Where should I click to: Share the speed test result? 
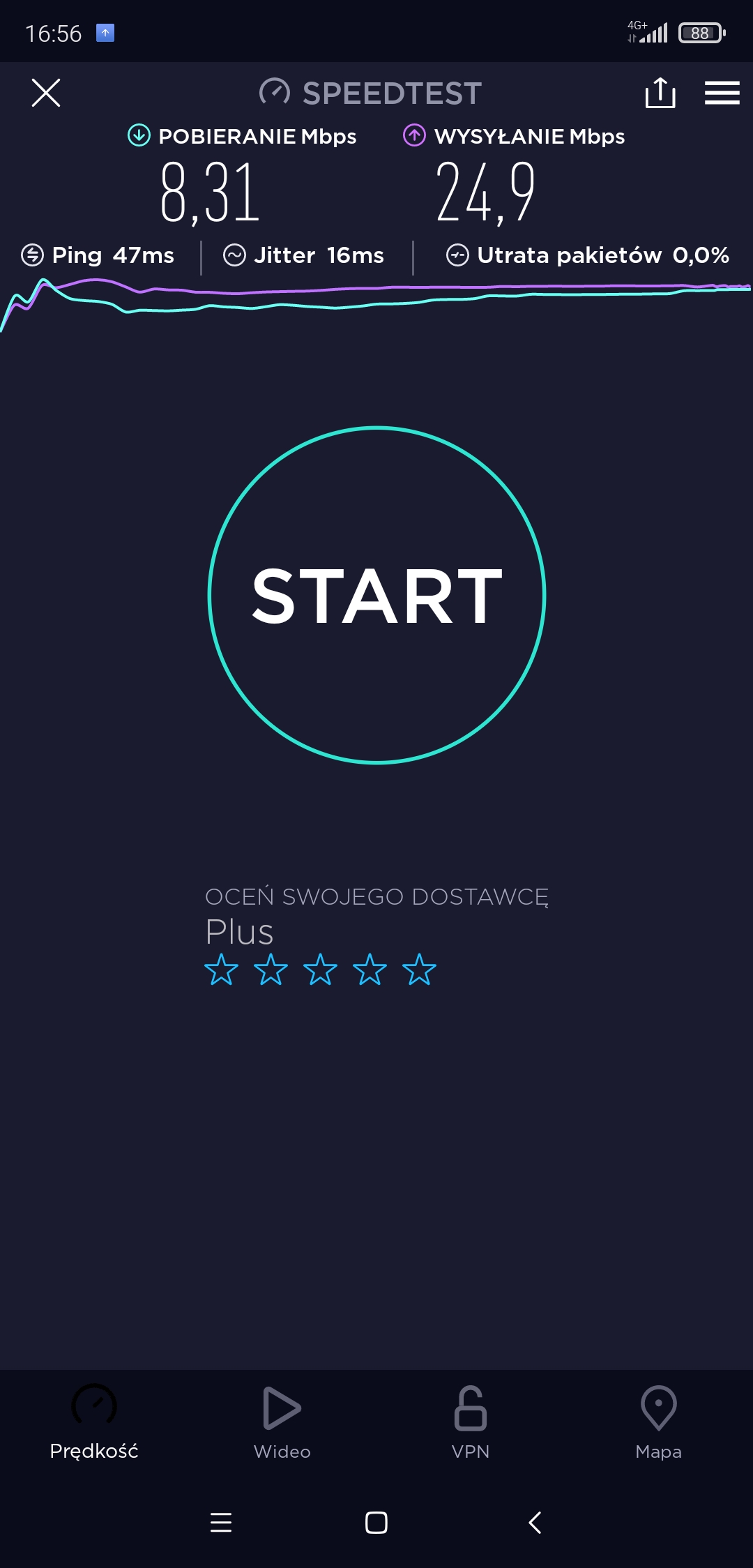(x=660, y=93)
